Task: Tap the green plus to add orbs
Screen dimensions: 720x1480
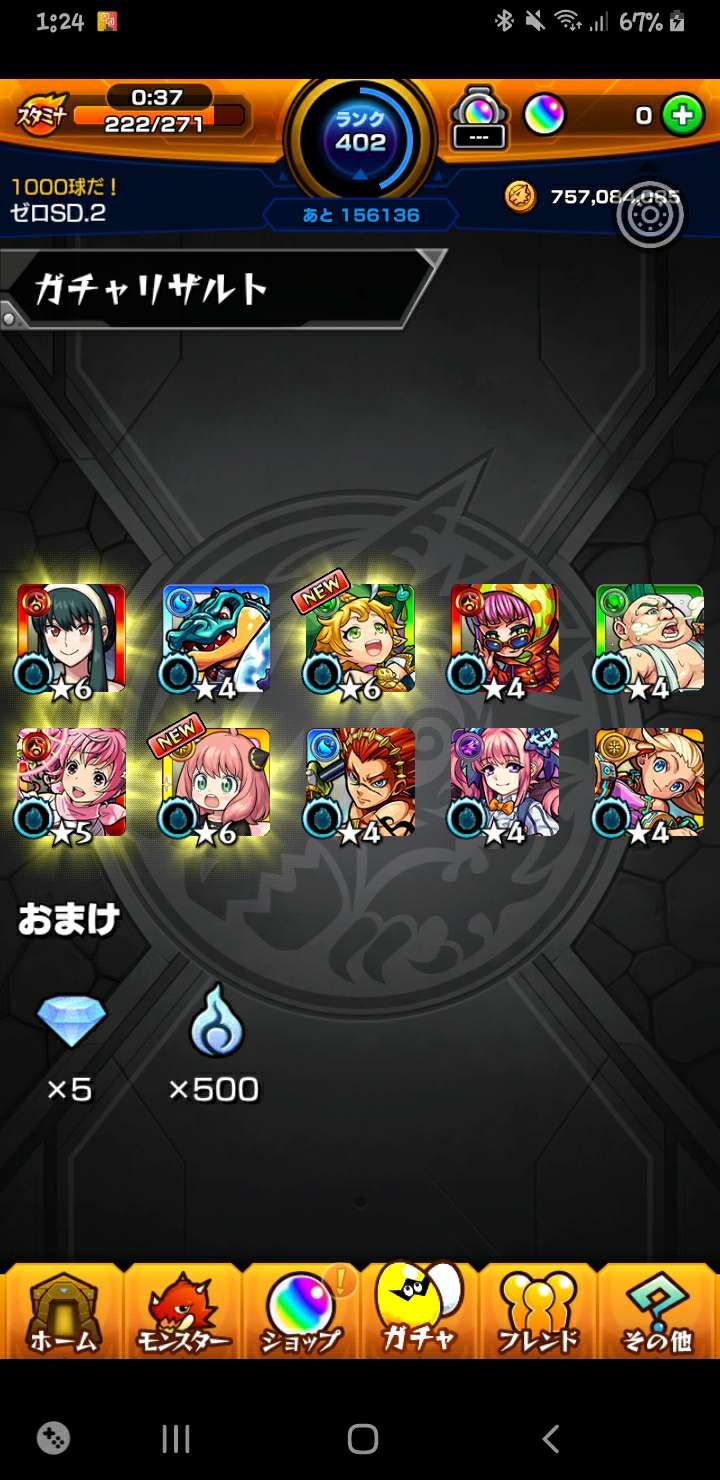Action: click(682, 116)
